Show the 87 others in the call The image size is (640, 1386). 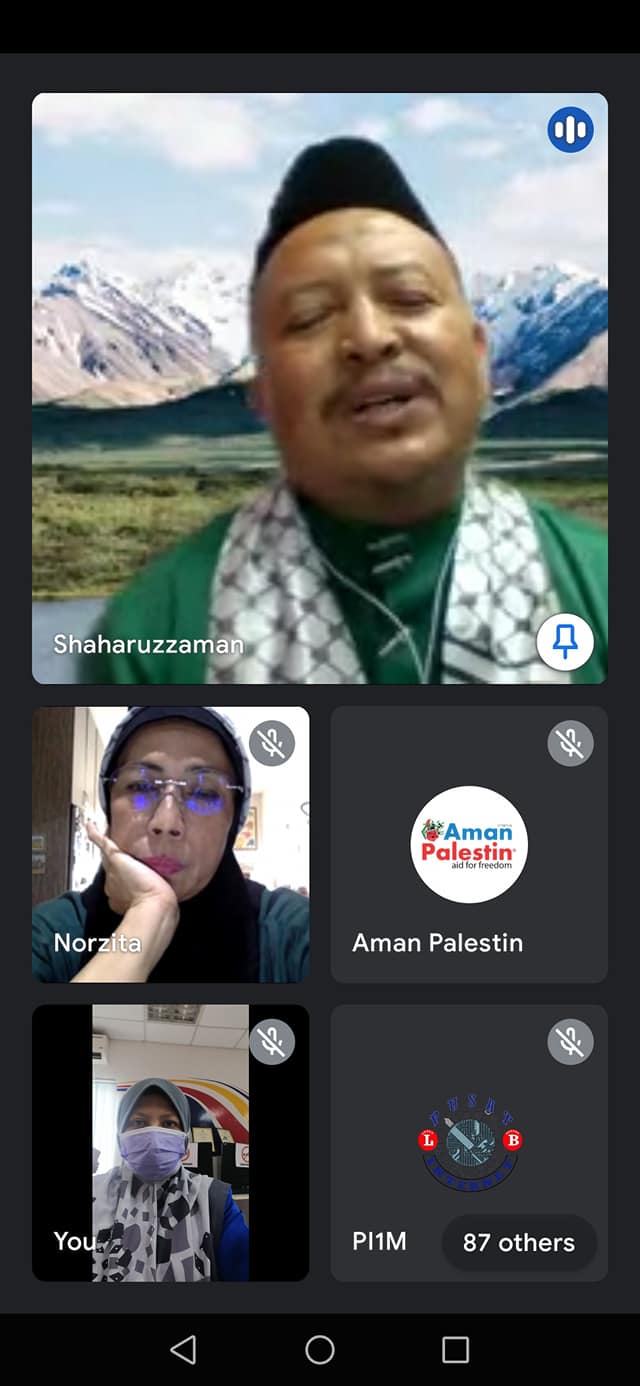point(519,1243)
